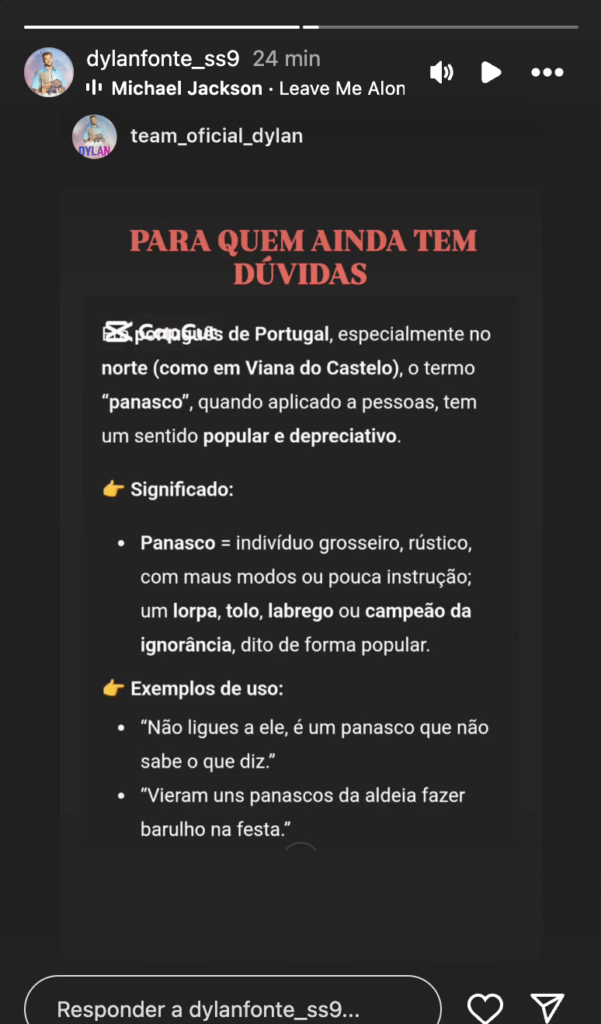Play the paused story
The height and width of the screenshot is (1024, 601).
coord(491,72)
